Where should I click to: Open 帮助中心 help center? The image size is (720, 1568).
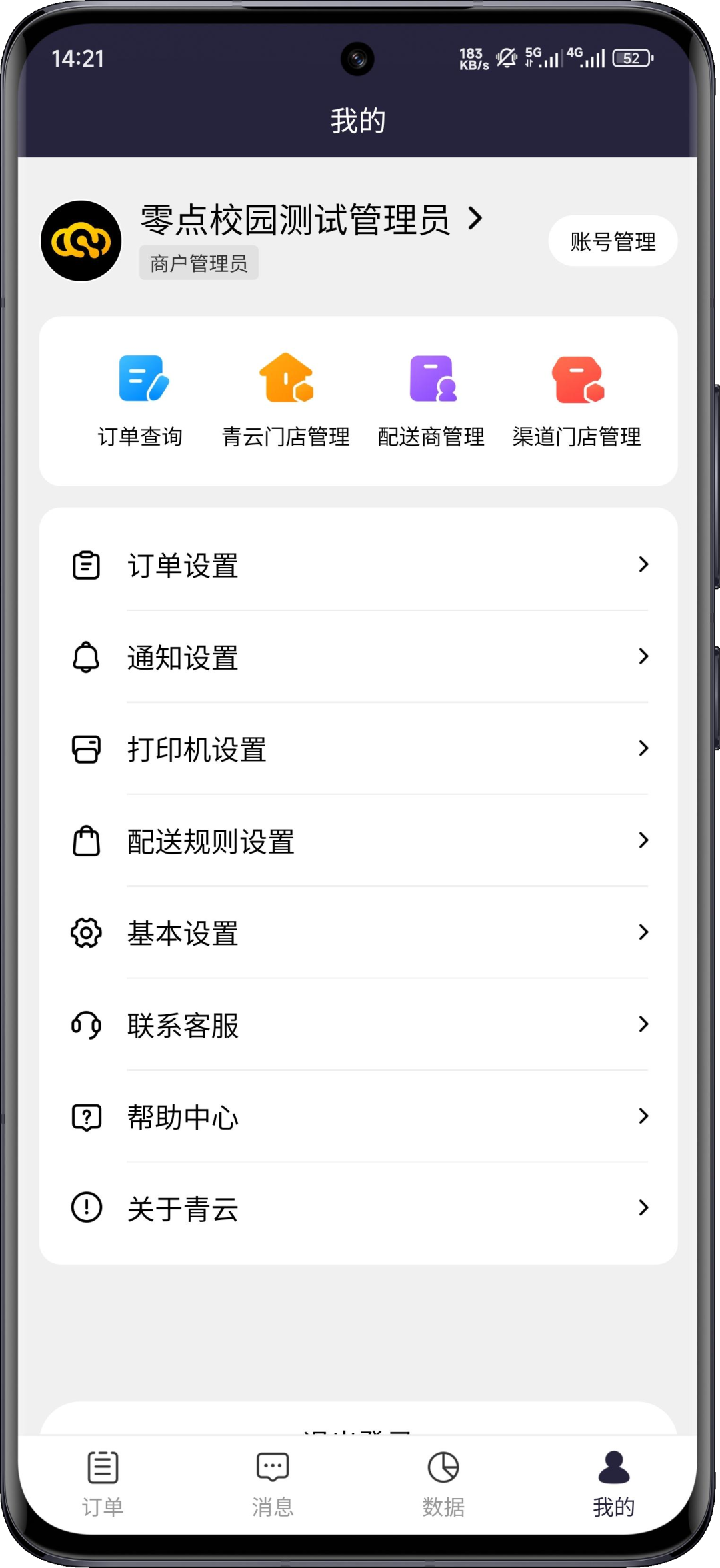[x=359, y=1117]
